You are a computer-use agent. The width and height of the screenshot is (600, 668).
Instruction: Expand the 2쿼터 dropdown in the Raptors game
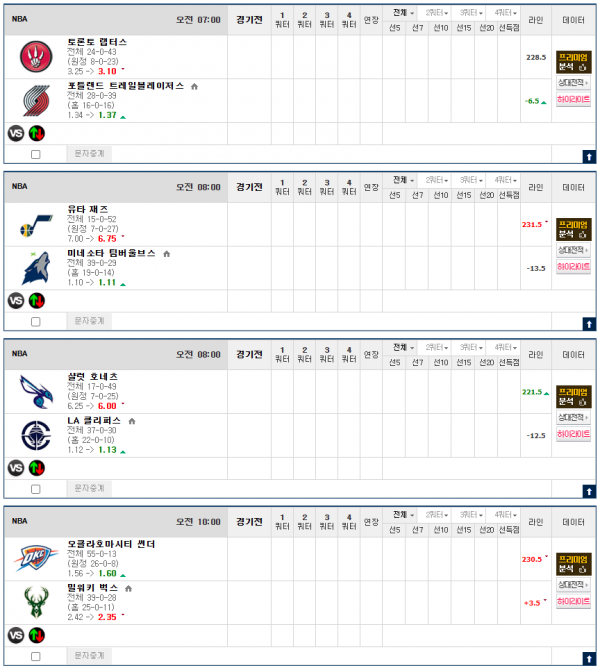click(437, 12)
